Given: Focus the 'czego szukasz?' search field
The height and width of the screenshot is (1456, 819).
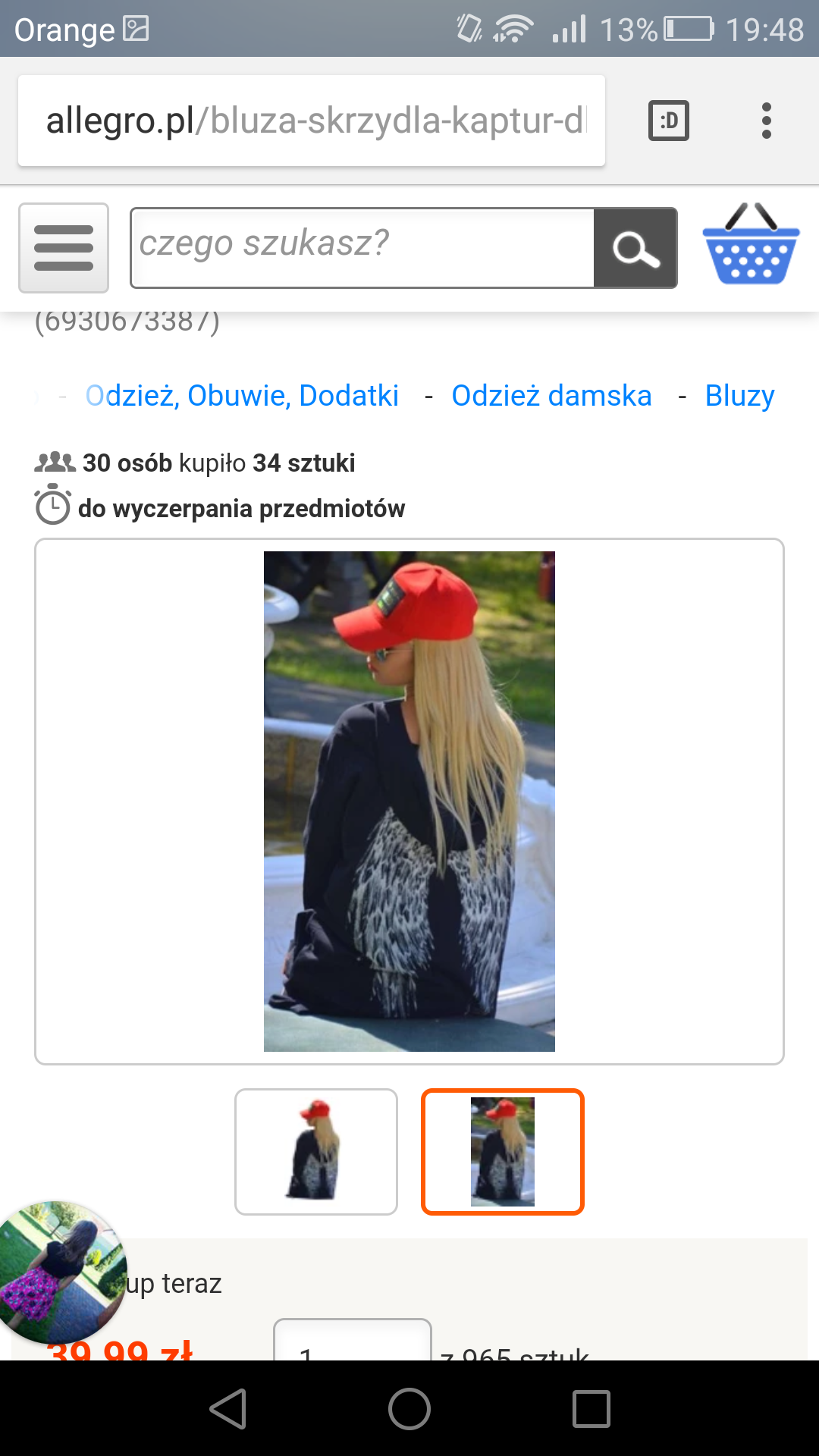Looking at the screenshot, I should (362, 247).
